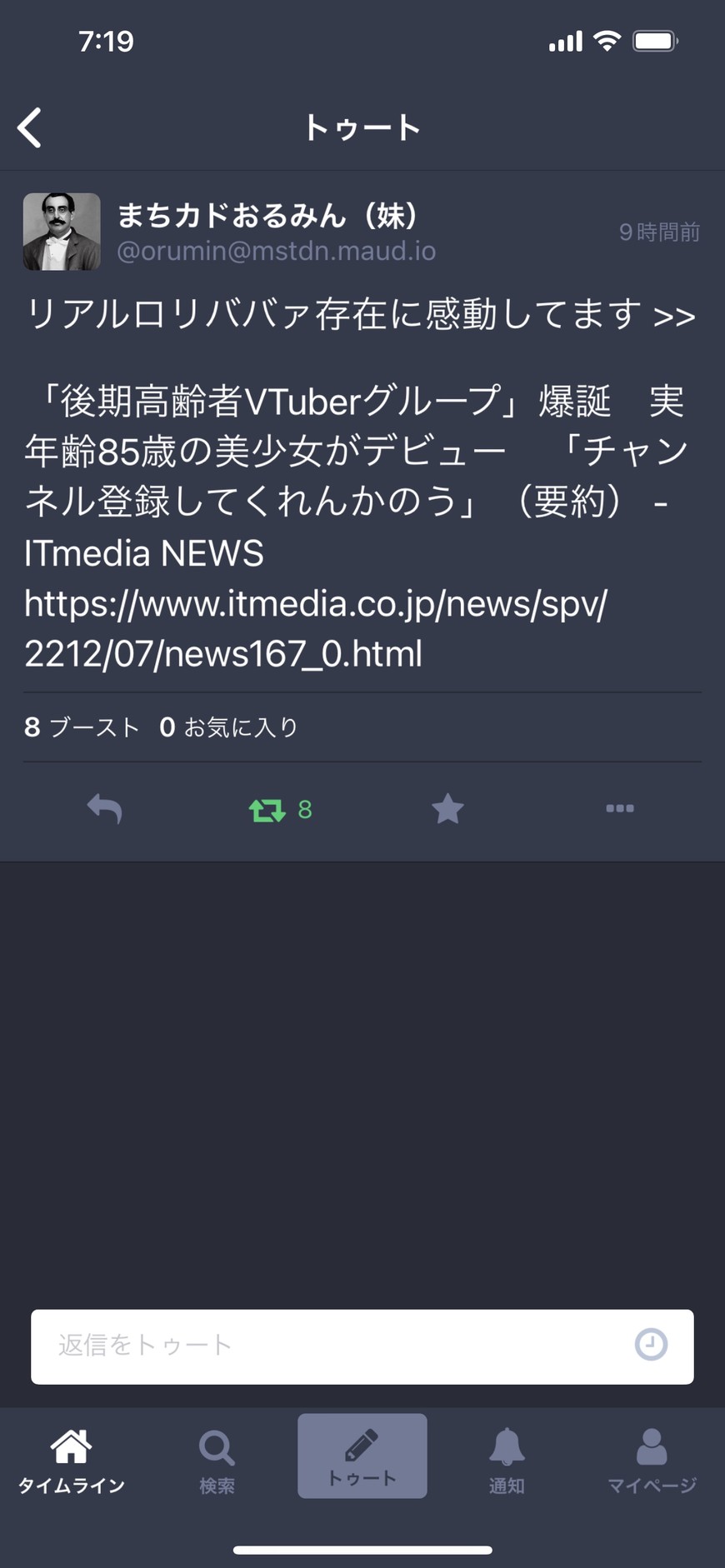Open the まちカドおるみん profile avatar

pyautogui.click(x=62, y=232)
